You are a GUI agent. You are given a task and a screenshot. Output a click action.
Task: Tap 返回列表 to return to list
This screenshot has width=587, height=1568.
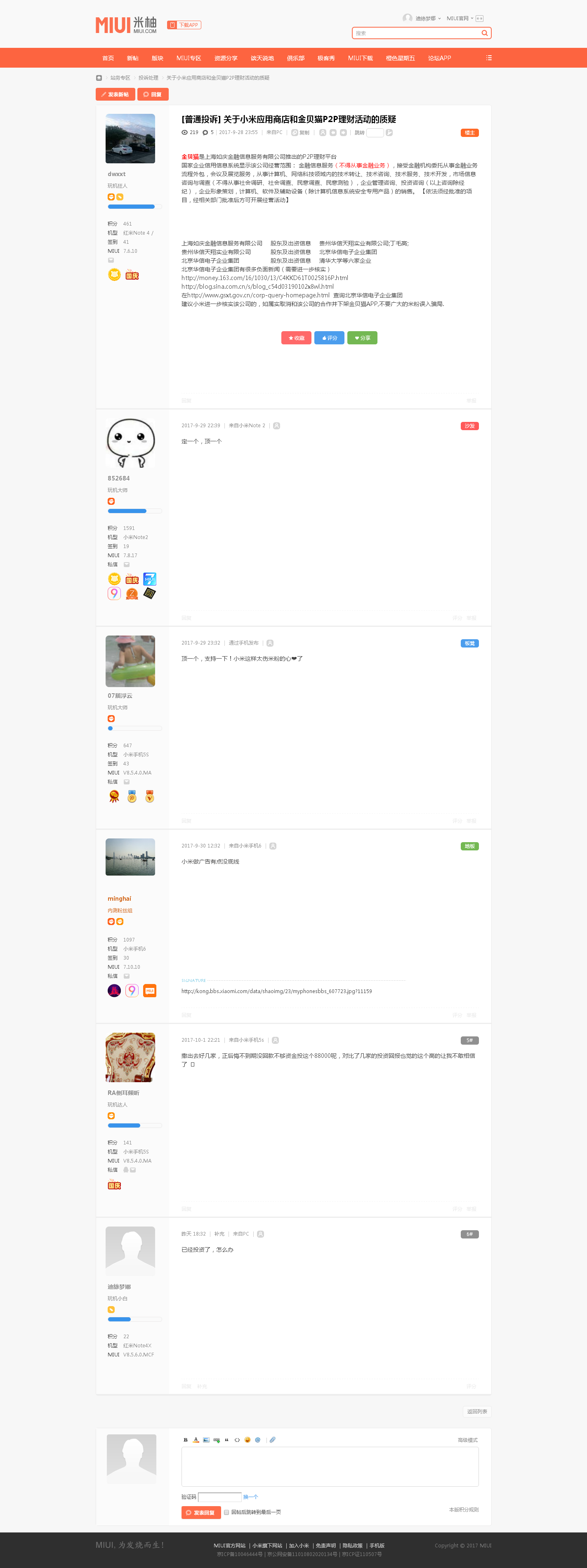click(477, 1411)
